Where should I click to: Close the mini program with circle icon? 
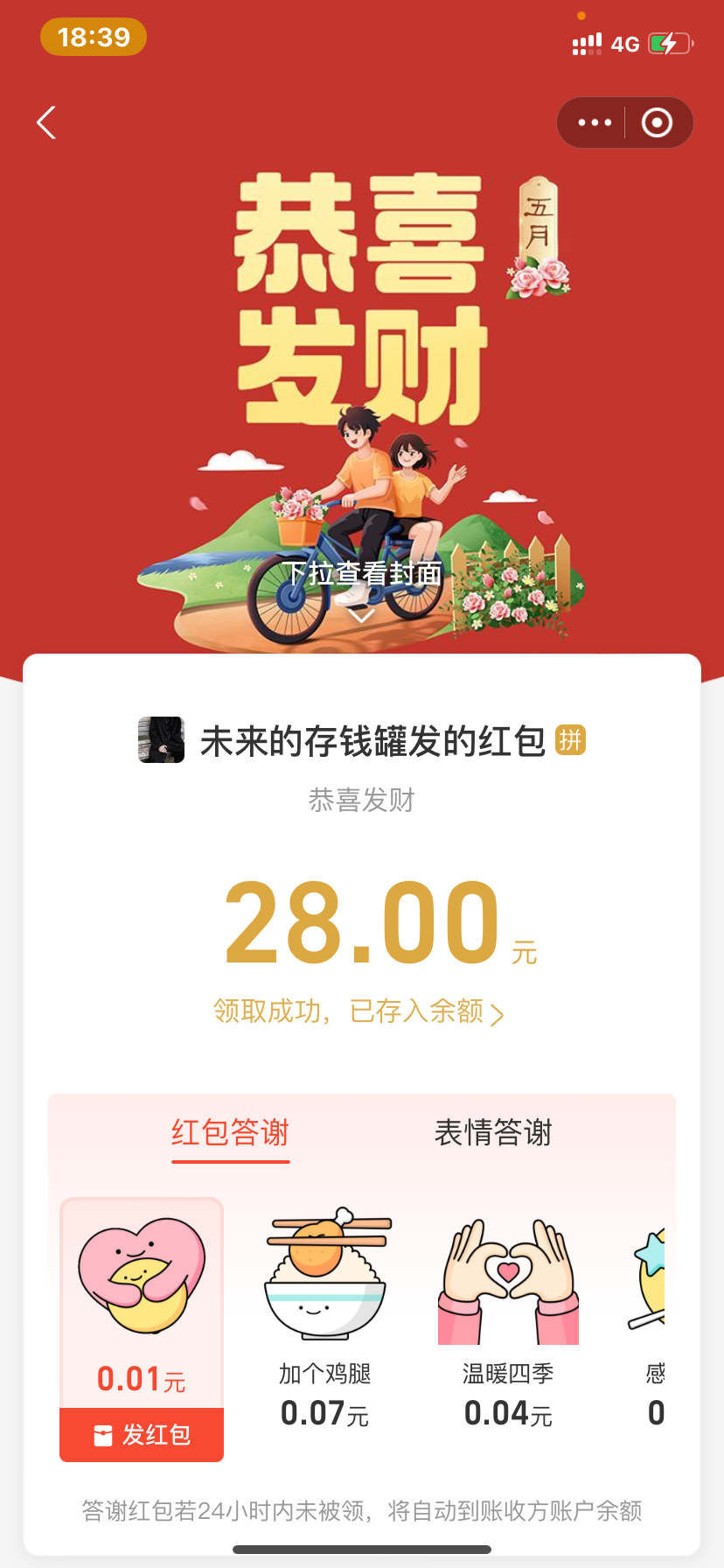657,122
